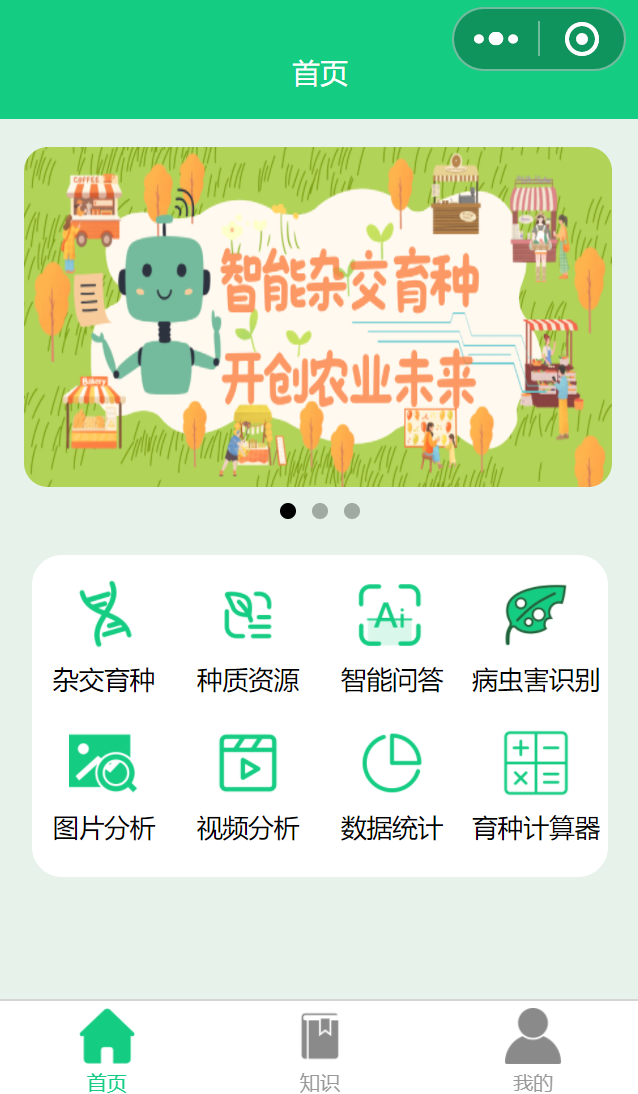Image resolution: width=638 pixels, height=1094 pixels.
Task: Jump to the third banner slide dot
Action: point(352,511)
